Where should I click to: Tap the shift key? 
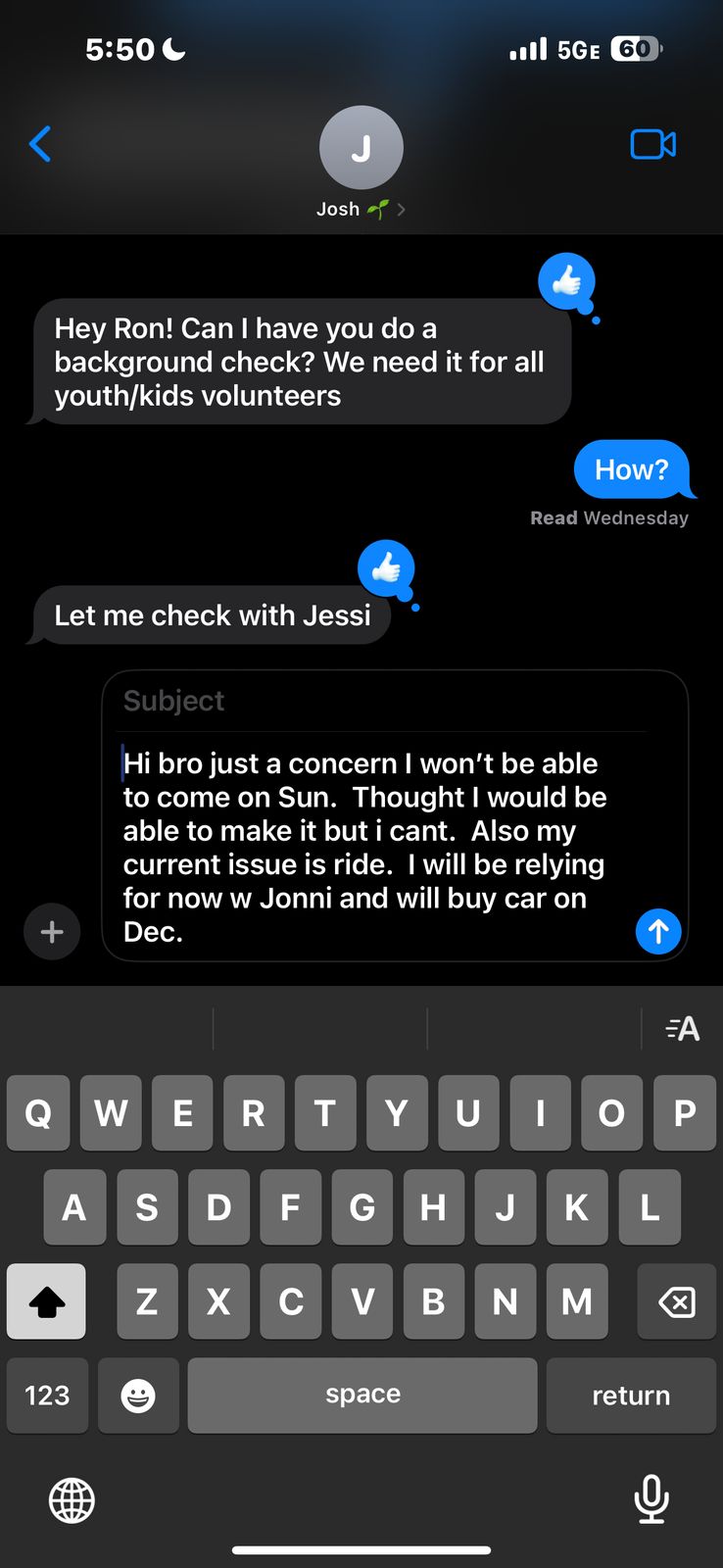pyautogui.click(x=46, y=1301)
